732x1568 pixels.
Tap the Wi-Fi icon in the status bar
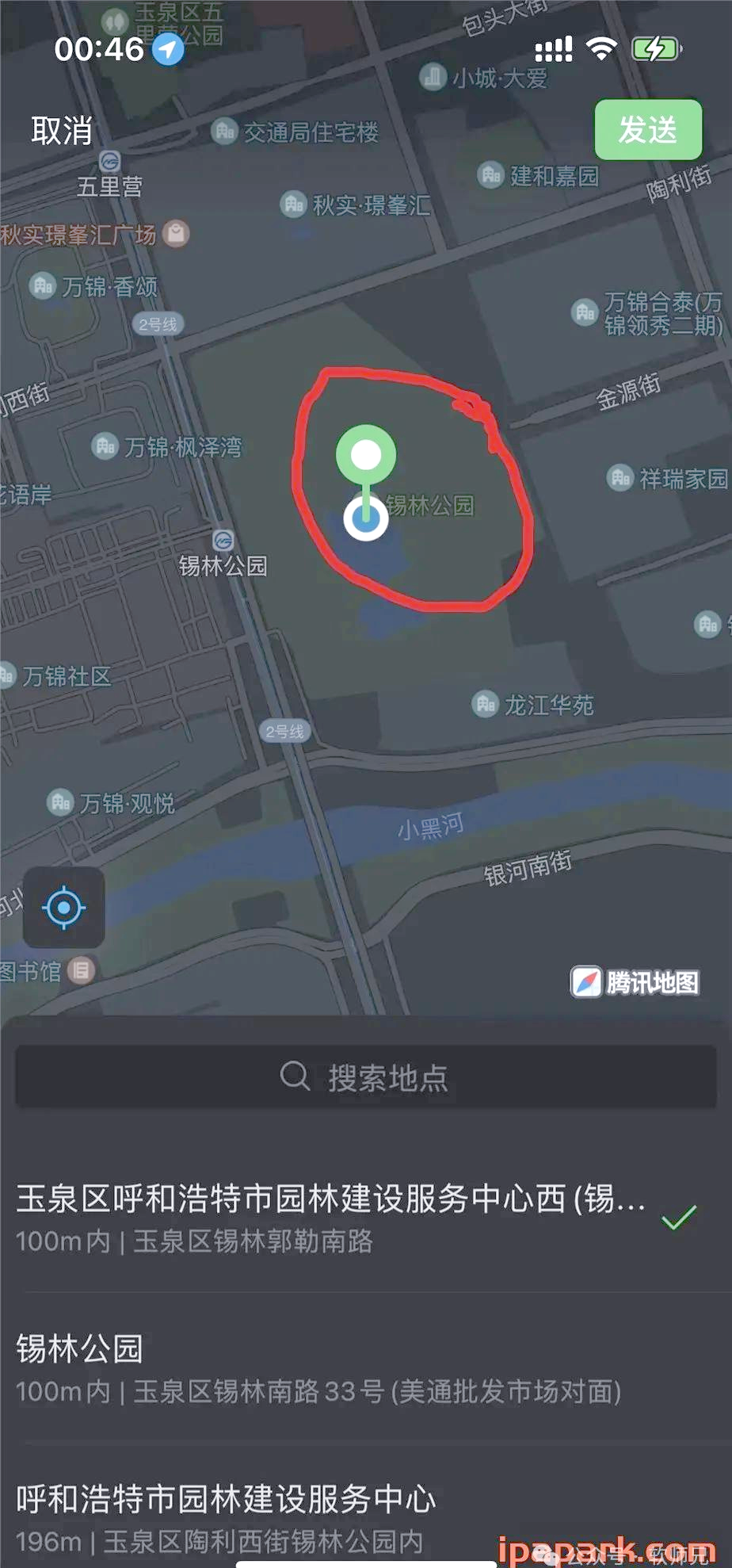point(603,49)
